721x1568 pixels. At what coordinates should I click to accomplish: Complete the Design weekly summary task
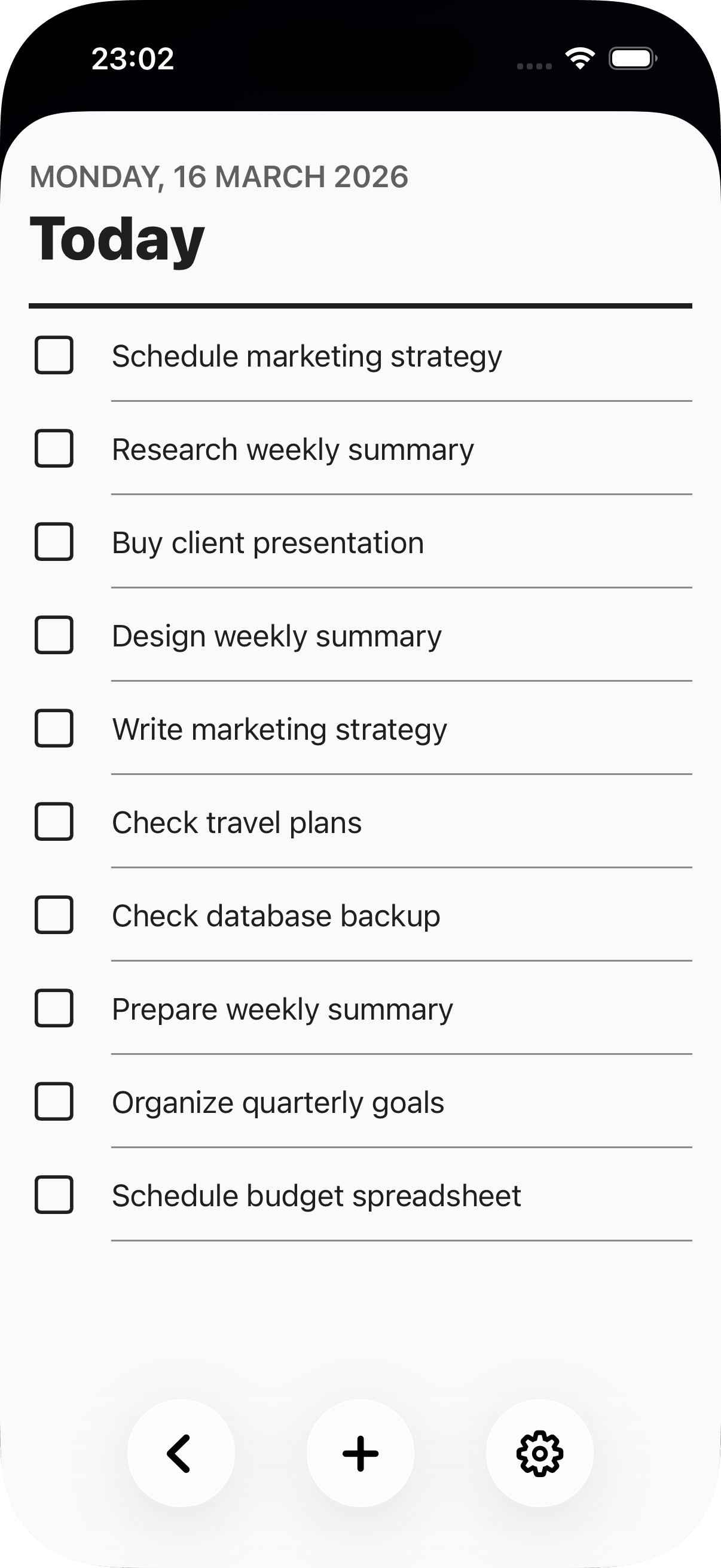(54, 635)
